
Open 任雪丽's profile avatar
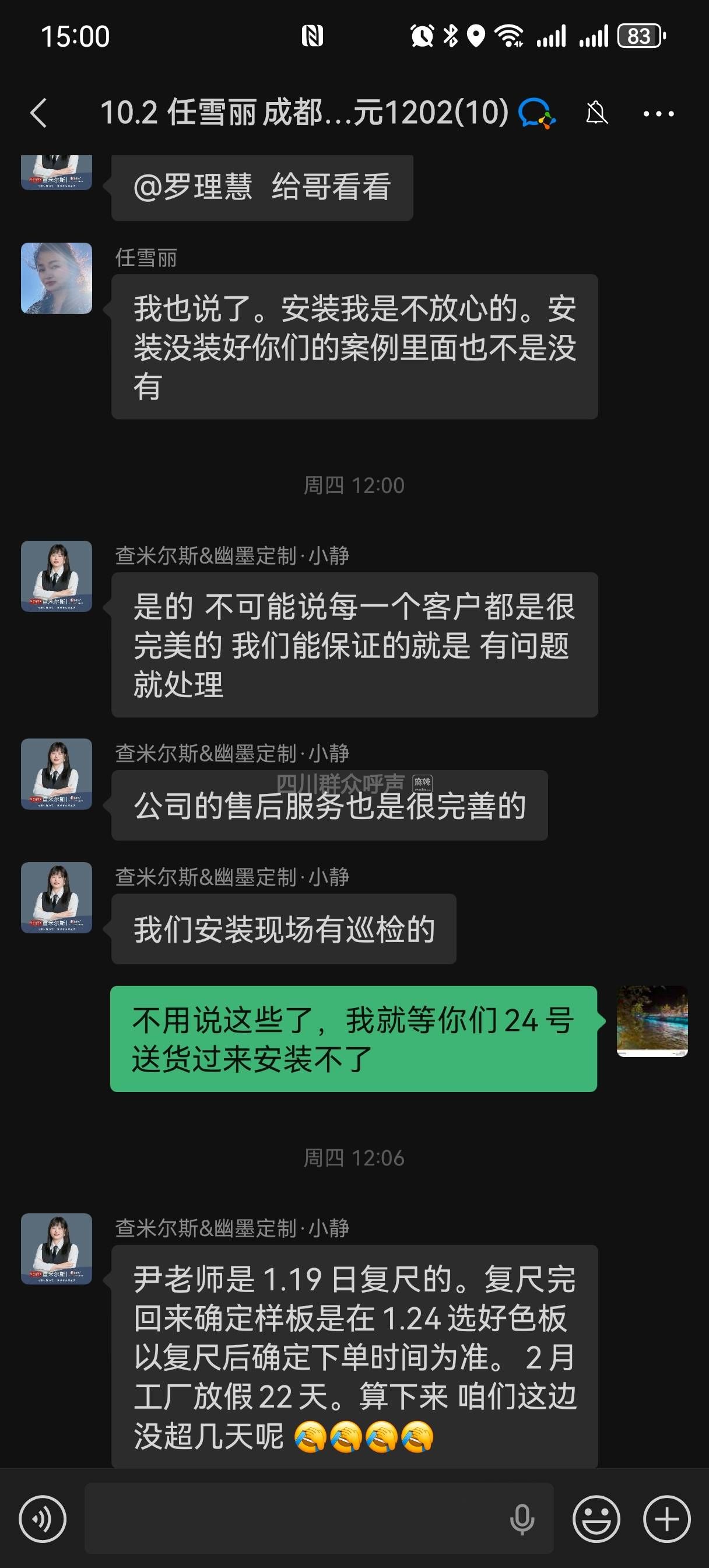(57, 279)
